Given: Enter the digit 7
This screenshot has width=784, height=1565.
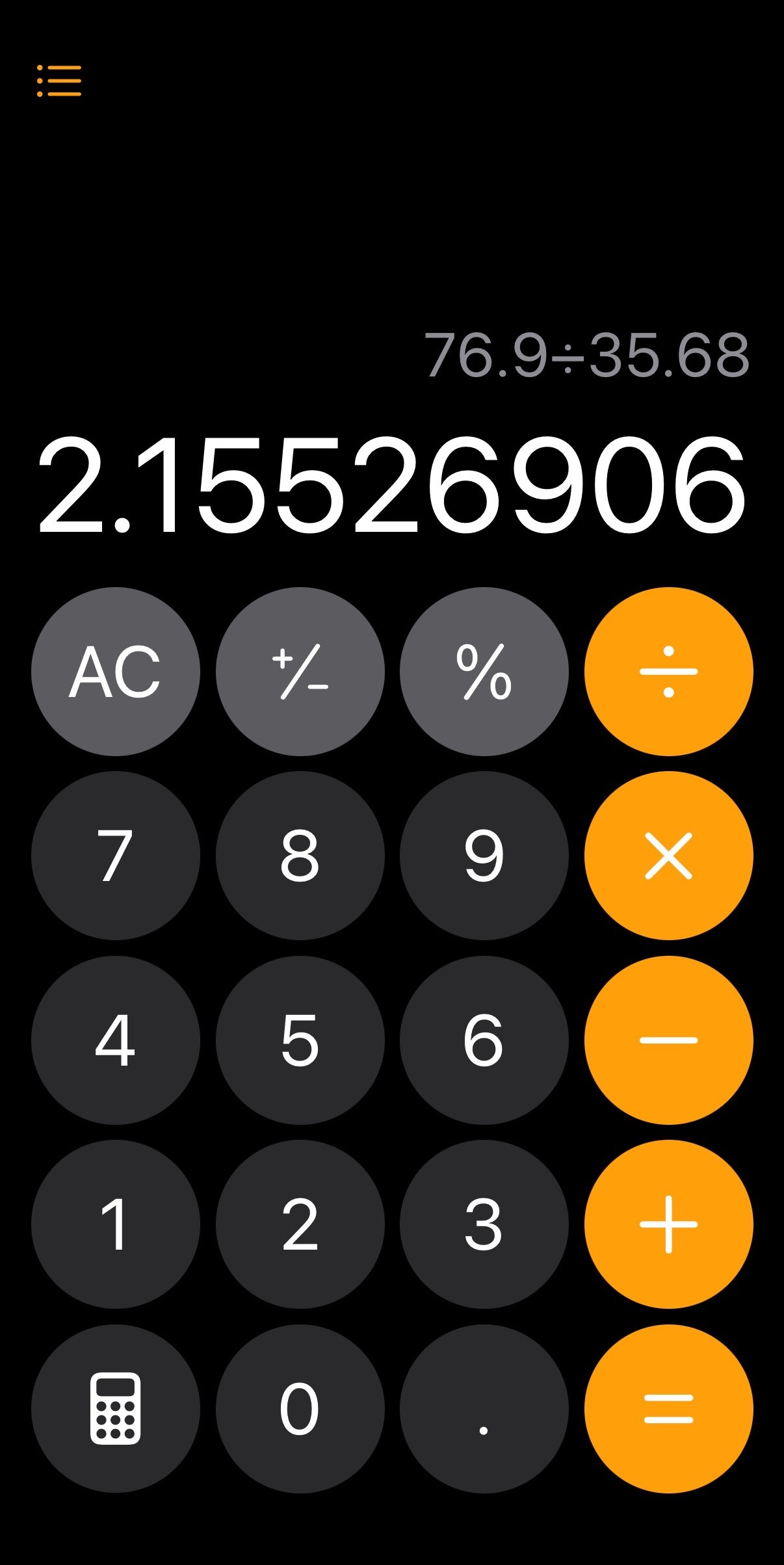Looking at the screenshot, I should click(x=116, y=856).
